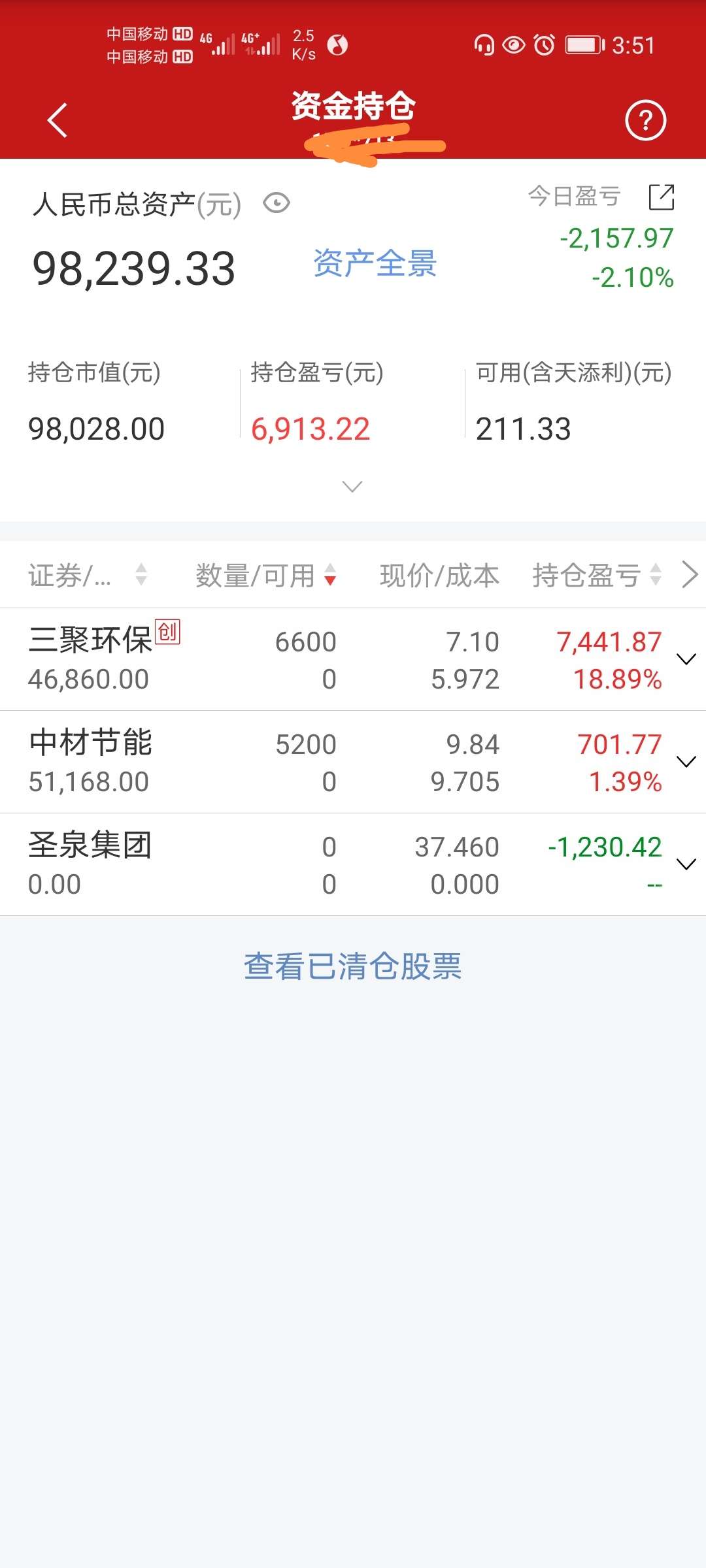Viewport: 706px width, 1568px height.
Task: Expand 三聚环保 row chevron
Action: (x=686, y=659)
